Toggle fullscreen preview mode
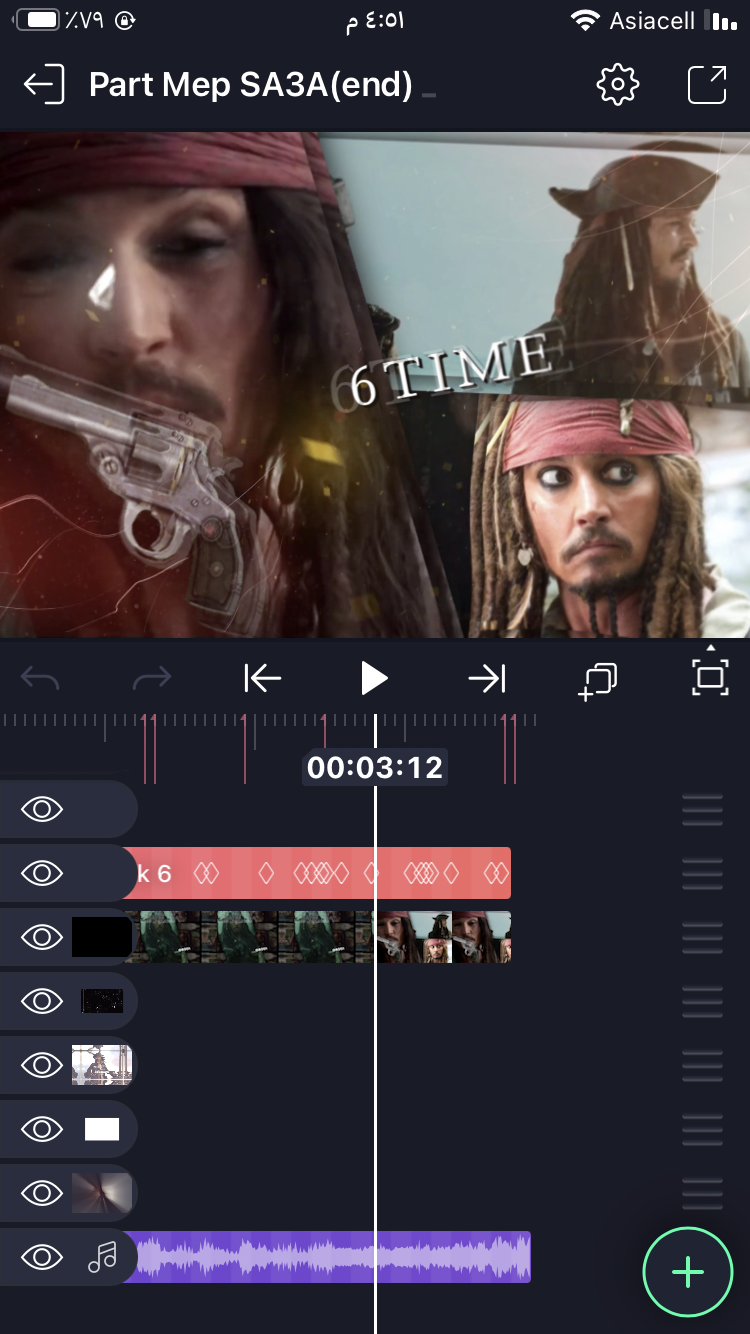Screen dimensions: 750x1334 tap(710, 678)
